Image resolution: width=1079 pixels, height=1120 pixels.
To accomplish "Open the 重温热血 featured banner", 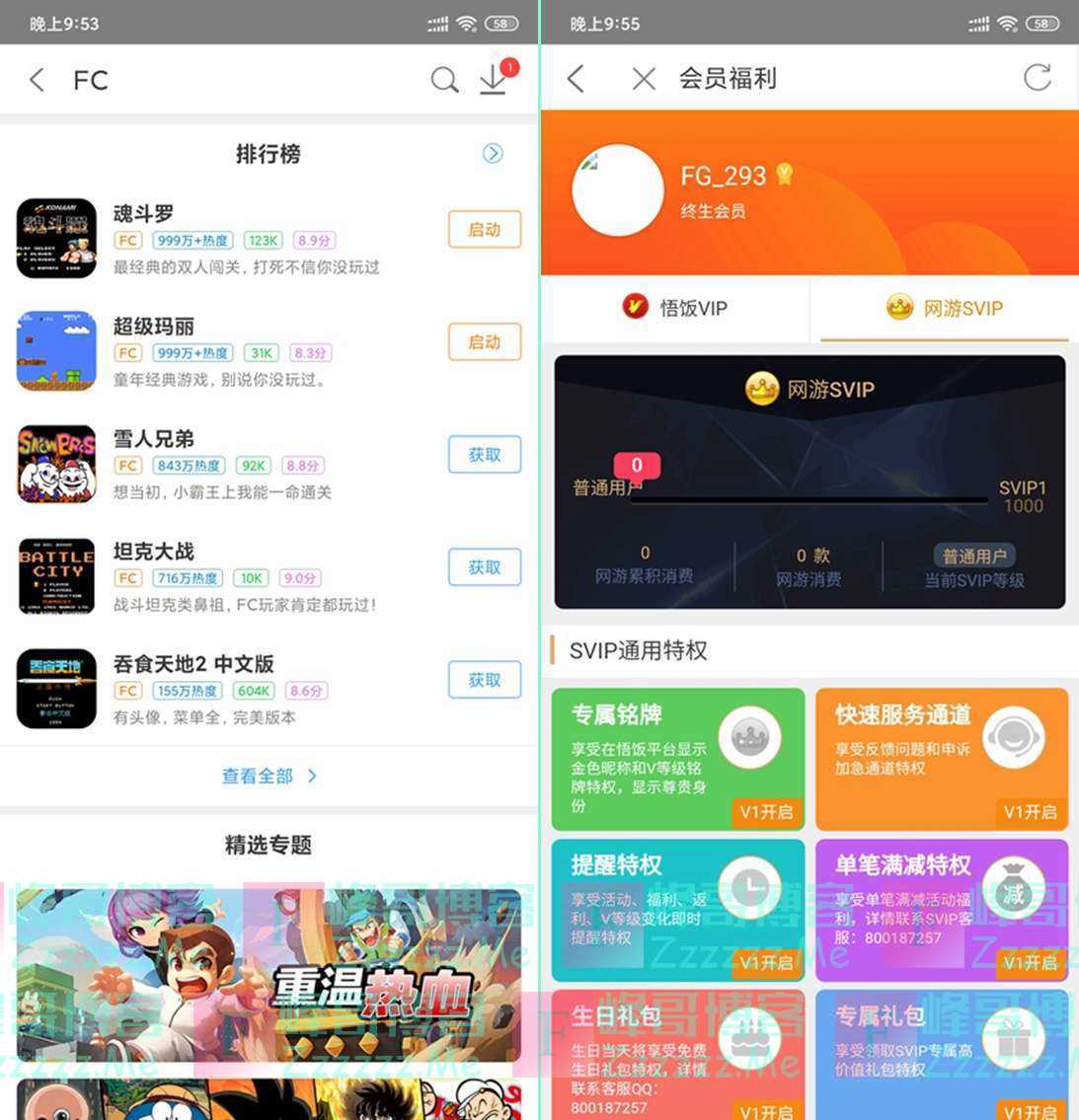I will tap(269, 975).
